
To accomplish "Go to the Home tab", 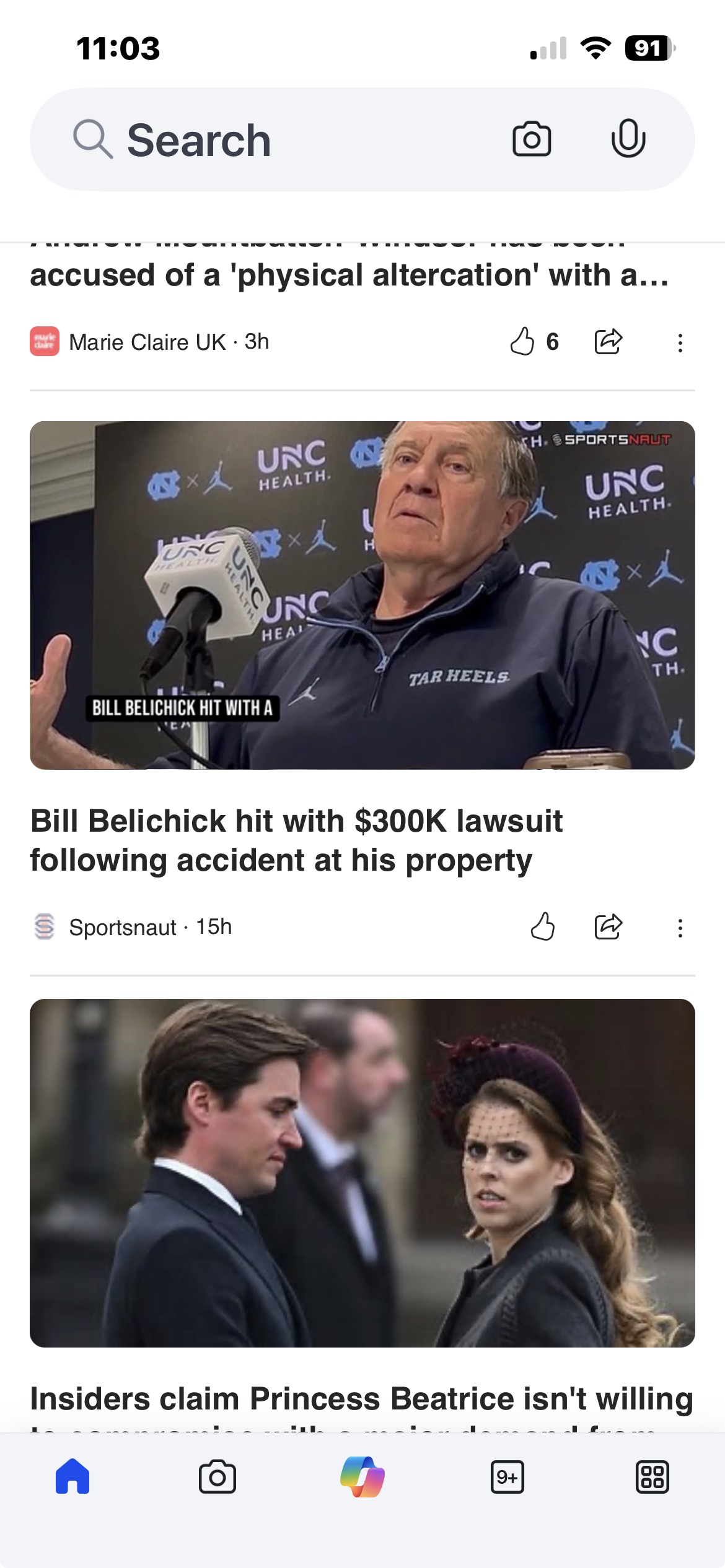I will pos(72,1477).
